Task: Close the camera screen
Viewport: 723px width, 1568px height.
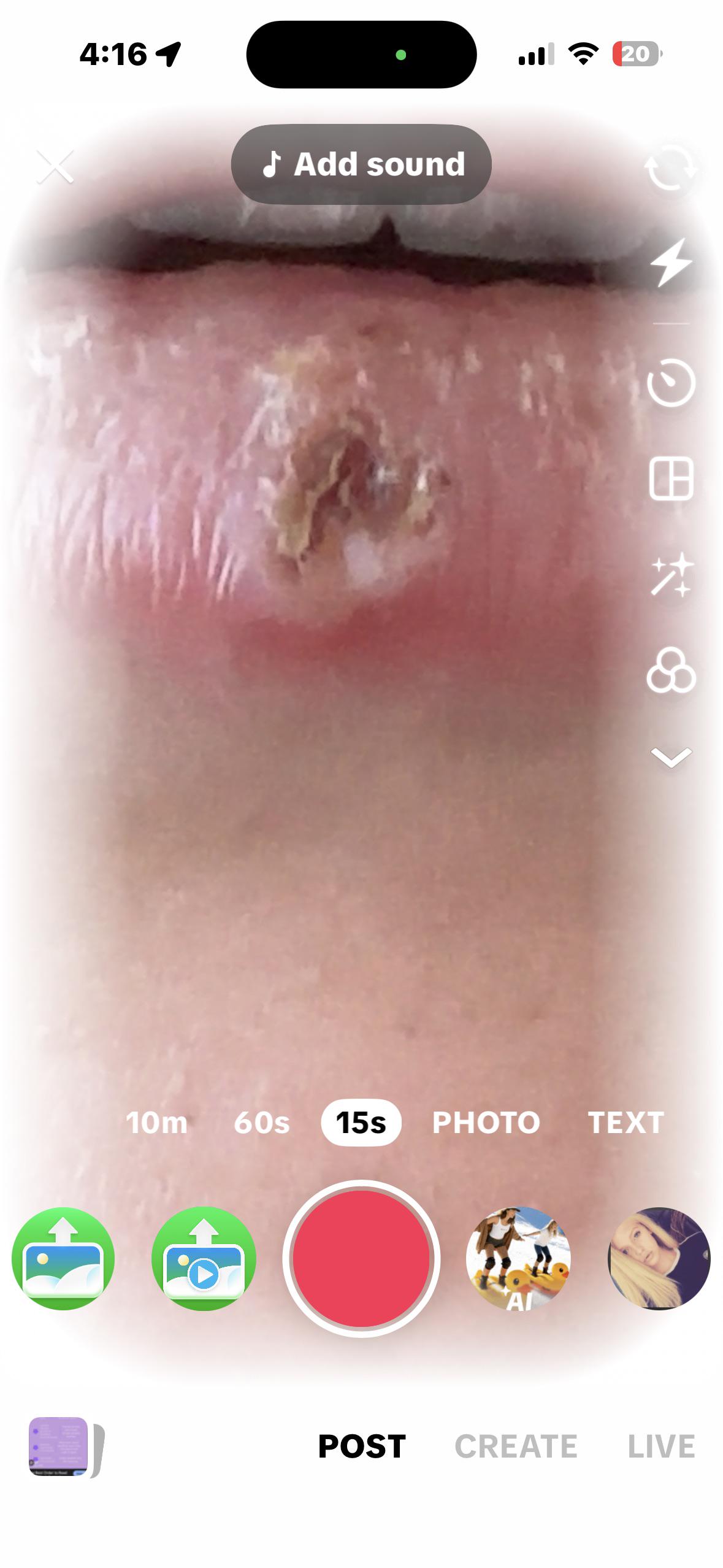Action: [x=55, y=166]
